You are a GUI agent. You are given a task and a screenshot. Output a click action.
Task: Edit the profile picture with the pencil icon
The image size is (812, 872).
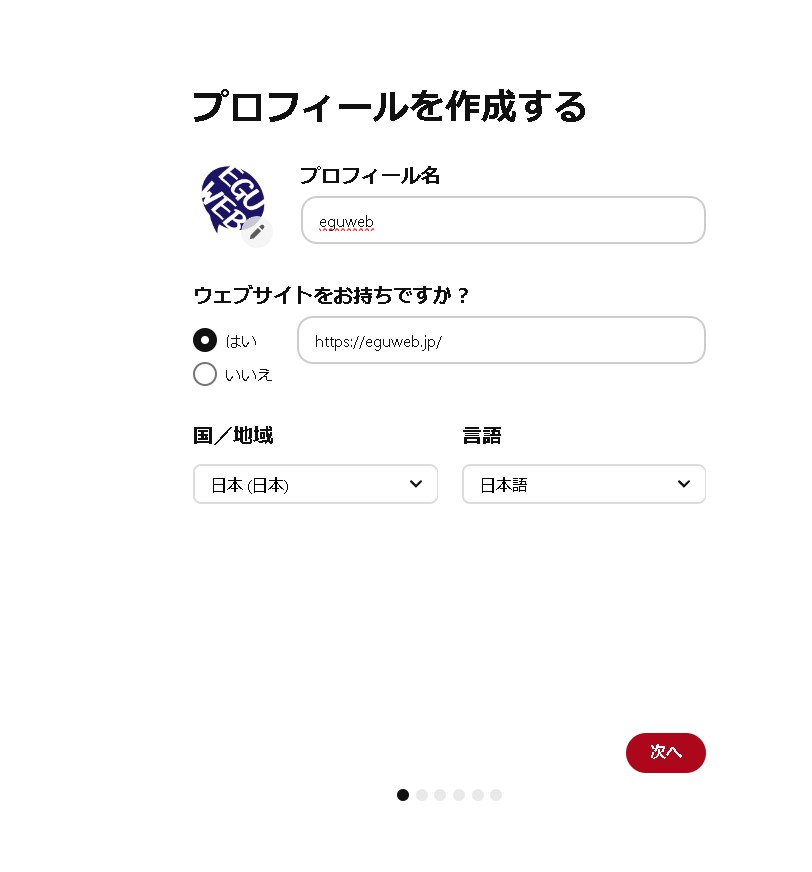[257, 232]
